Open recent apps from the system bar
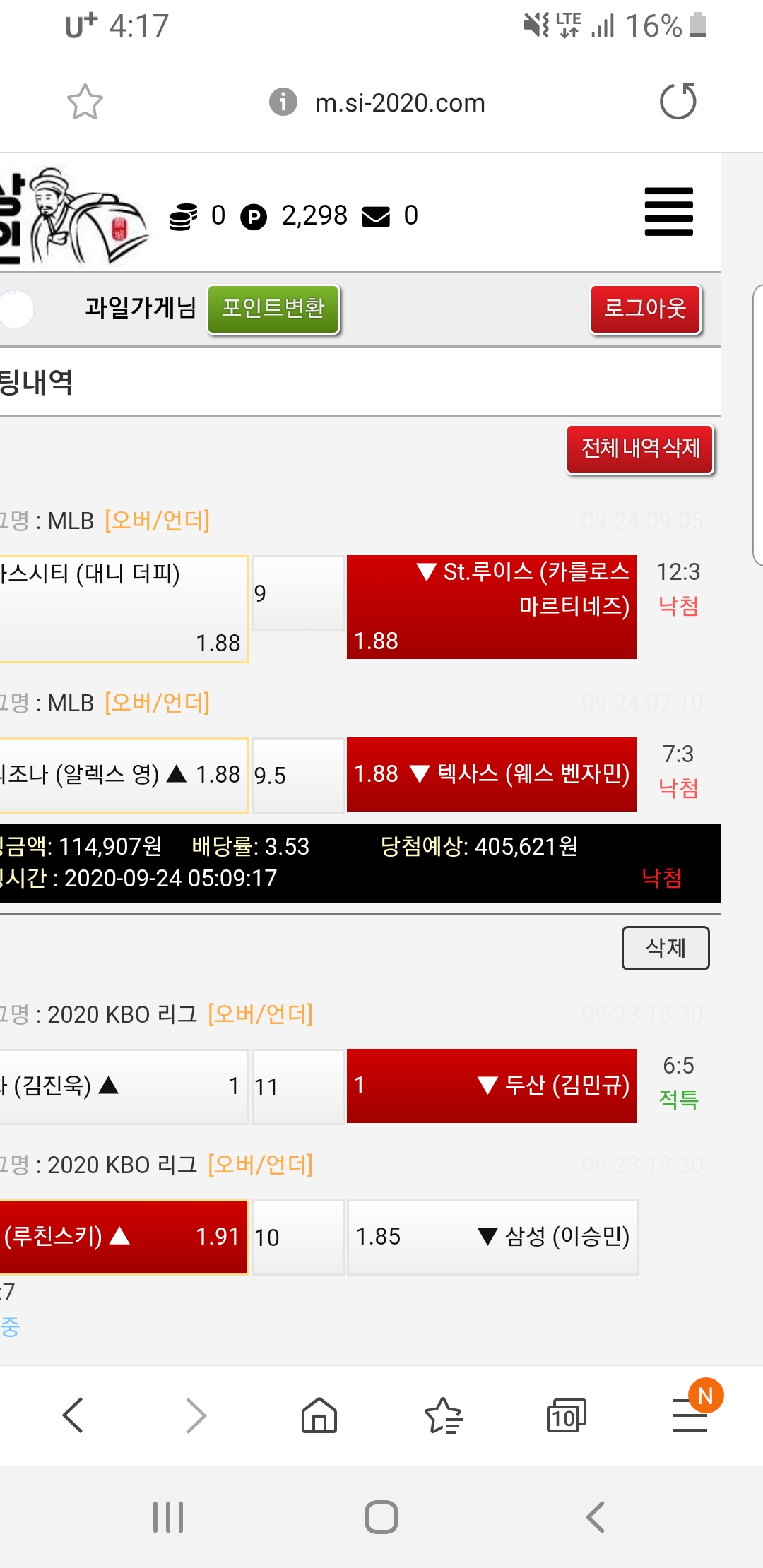 pyautogui.click(x=168, y=1516)
